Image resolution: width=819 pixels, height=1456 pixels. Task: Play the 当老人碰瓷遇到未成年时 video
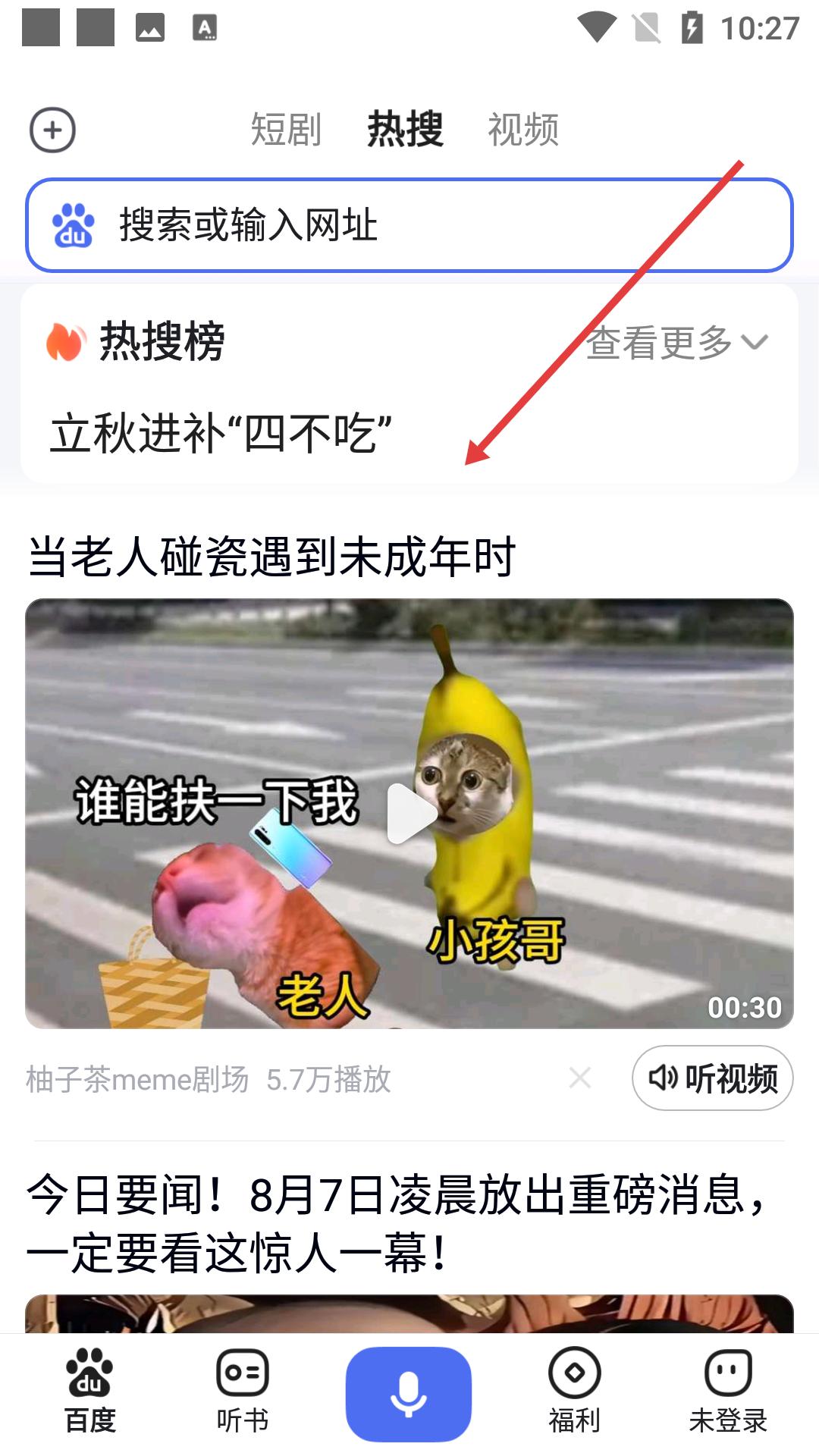click(x=410, y=814)
